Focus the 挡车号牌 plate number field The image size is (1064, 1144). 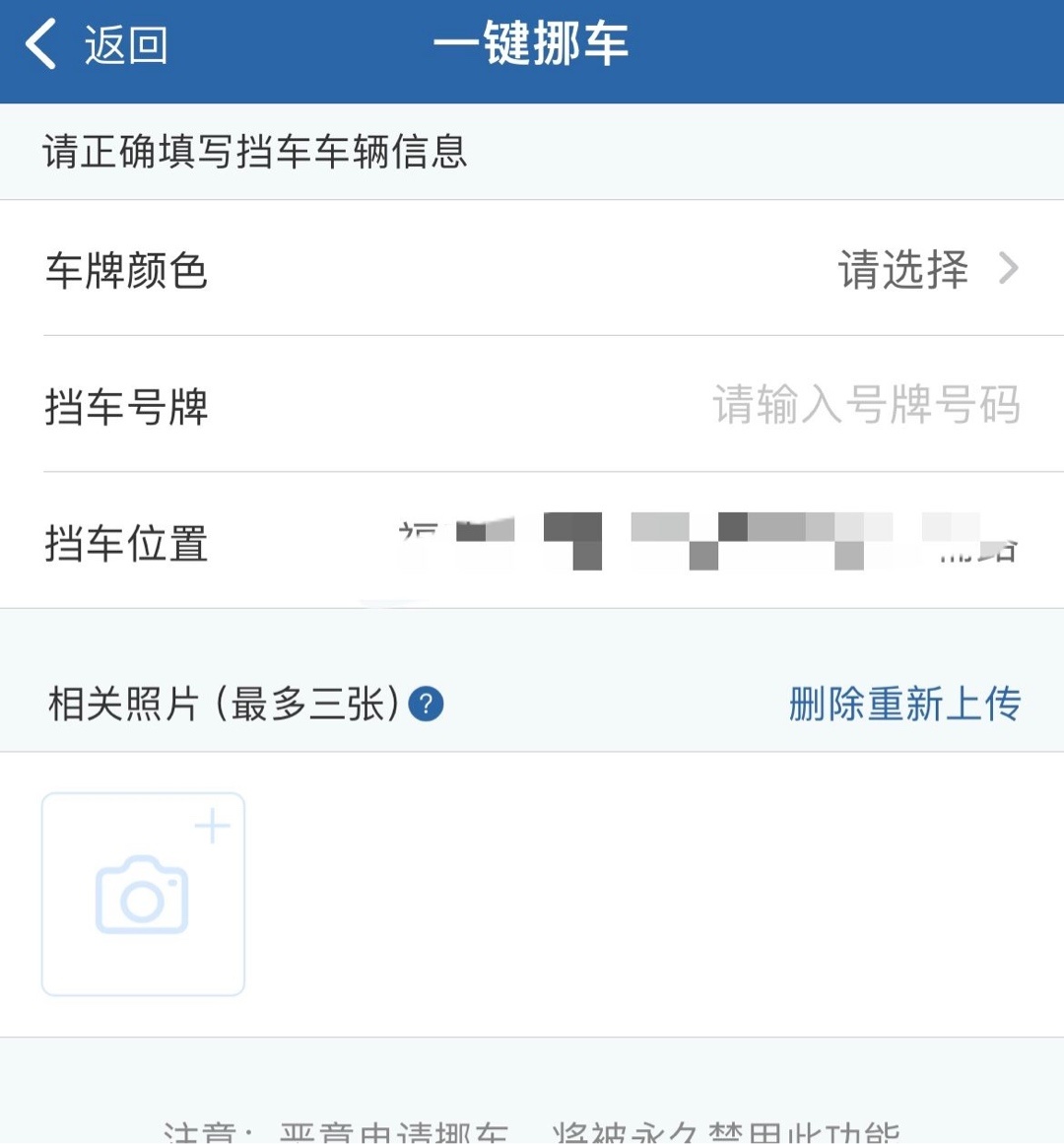click(865, 405)
